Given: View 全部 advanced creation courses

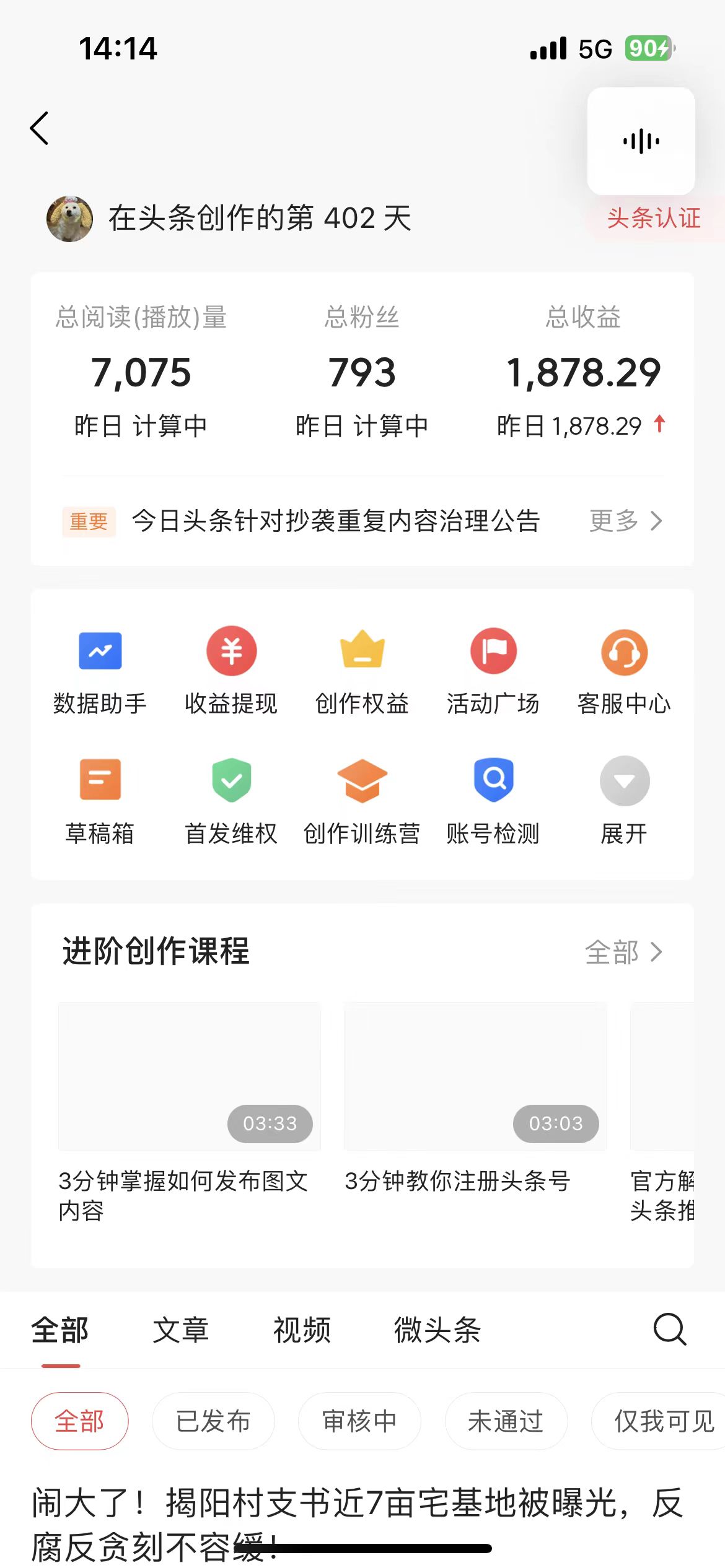Looking at the screenshot, I should coord(623,952).
